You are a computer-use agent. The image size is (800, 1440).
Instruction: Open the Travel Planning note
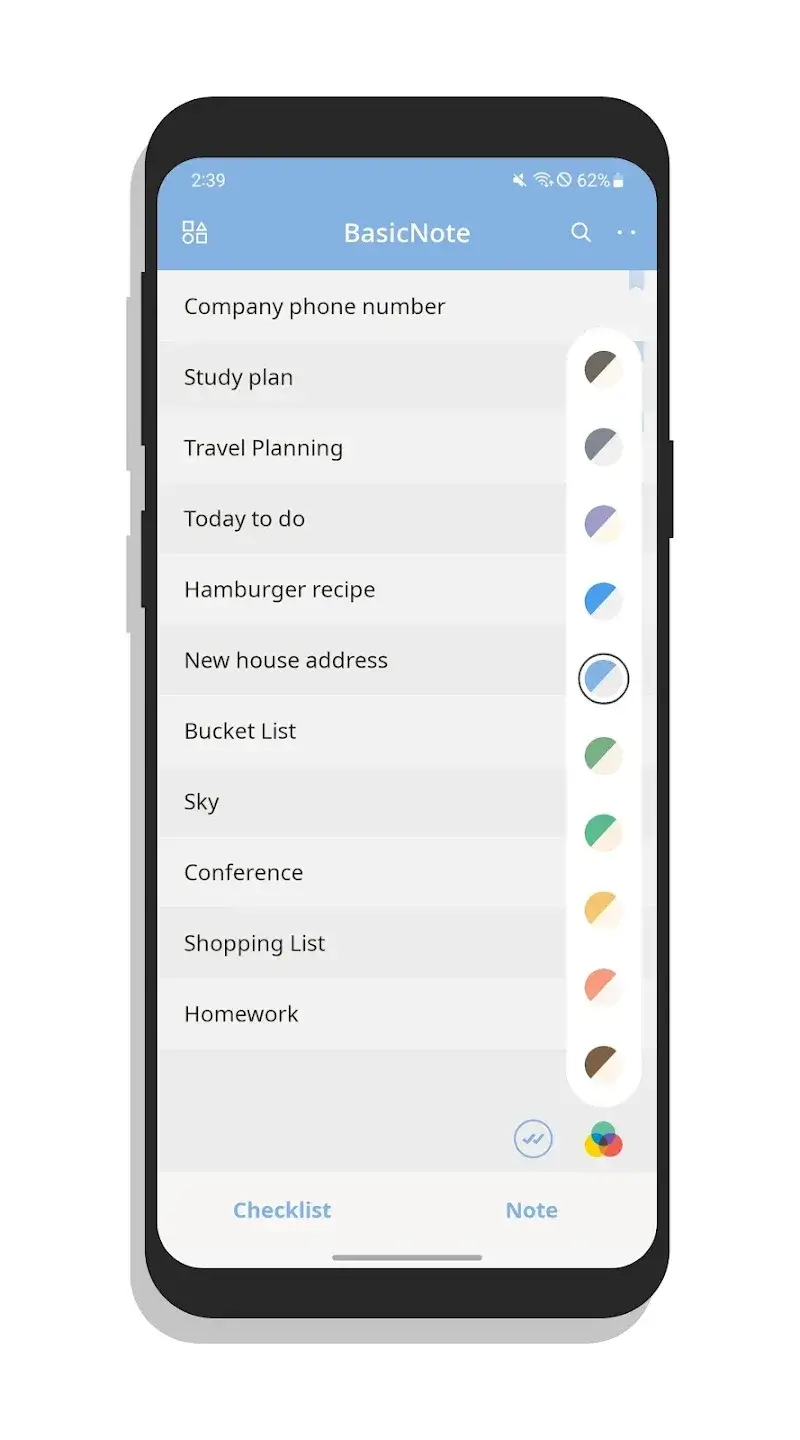coord(263,448)
